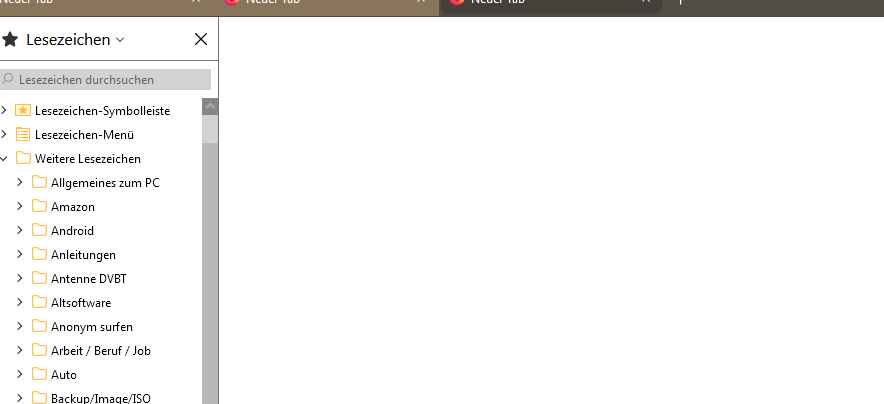This screenshot has width=884, height=404.
Task: Select the Anonym surfen folder
Action: pyautogui.click(x=92, y=327)
